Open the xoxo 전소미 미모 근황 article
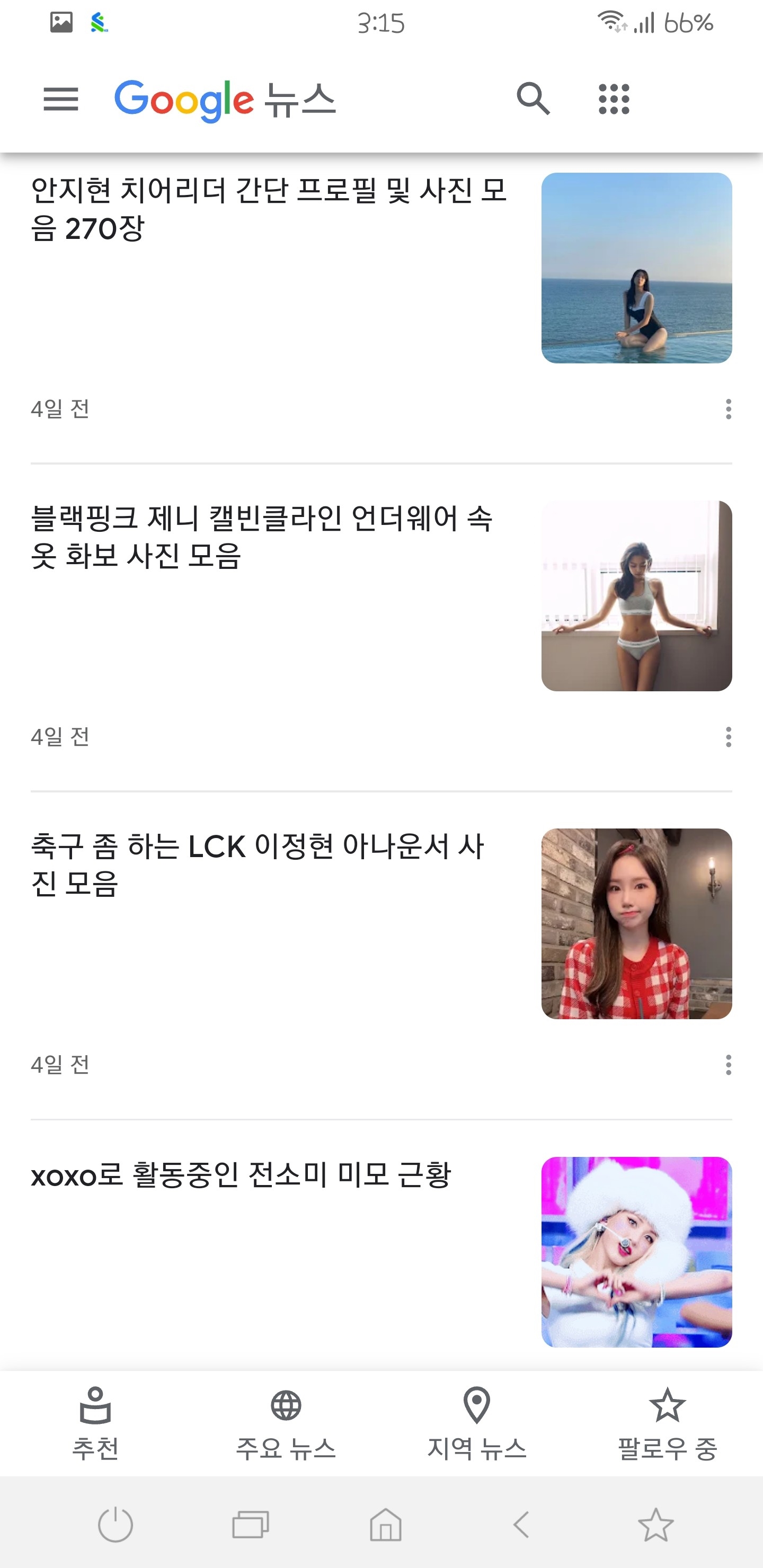Image resolution: width=763 pixels, height=1568 pixels. [x=241, y=1175]
